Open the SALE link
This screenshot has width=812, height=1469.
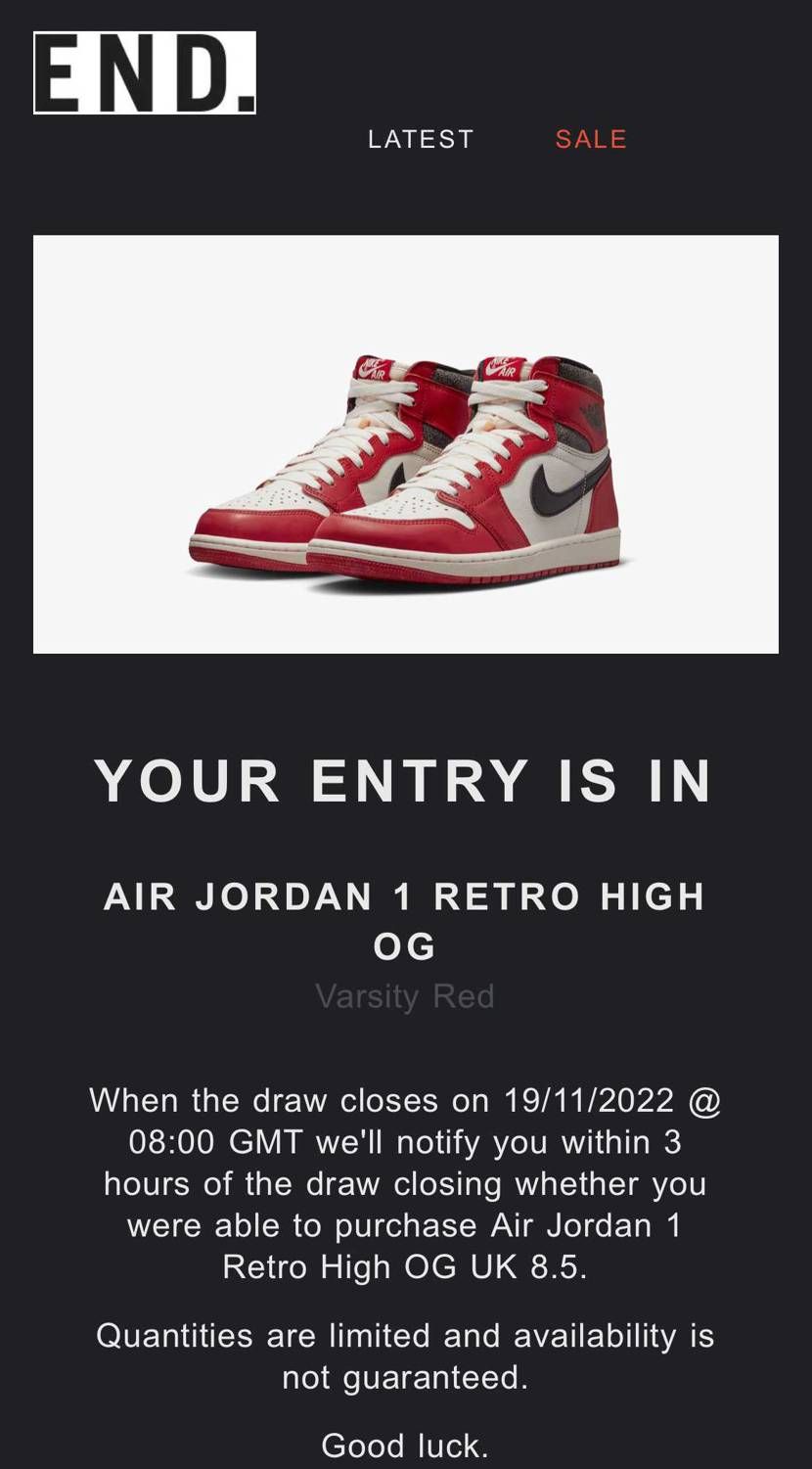tap(591, 139)
